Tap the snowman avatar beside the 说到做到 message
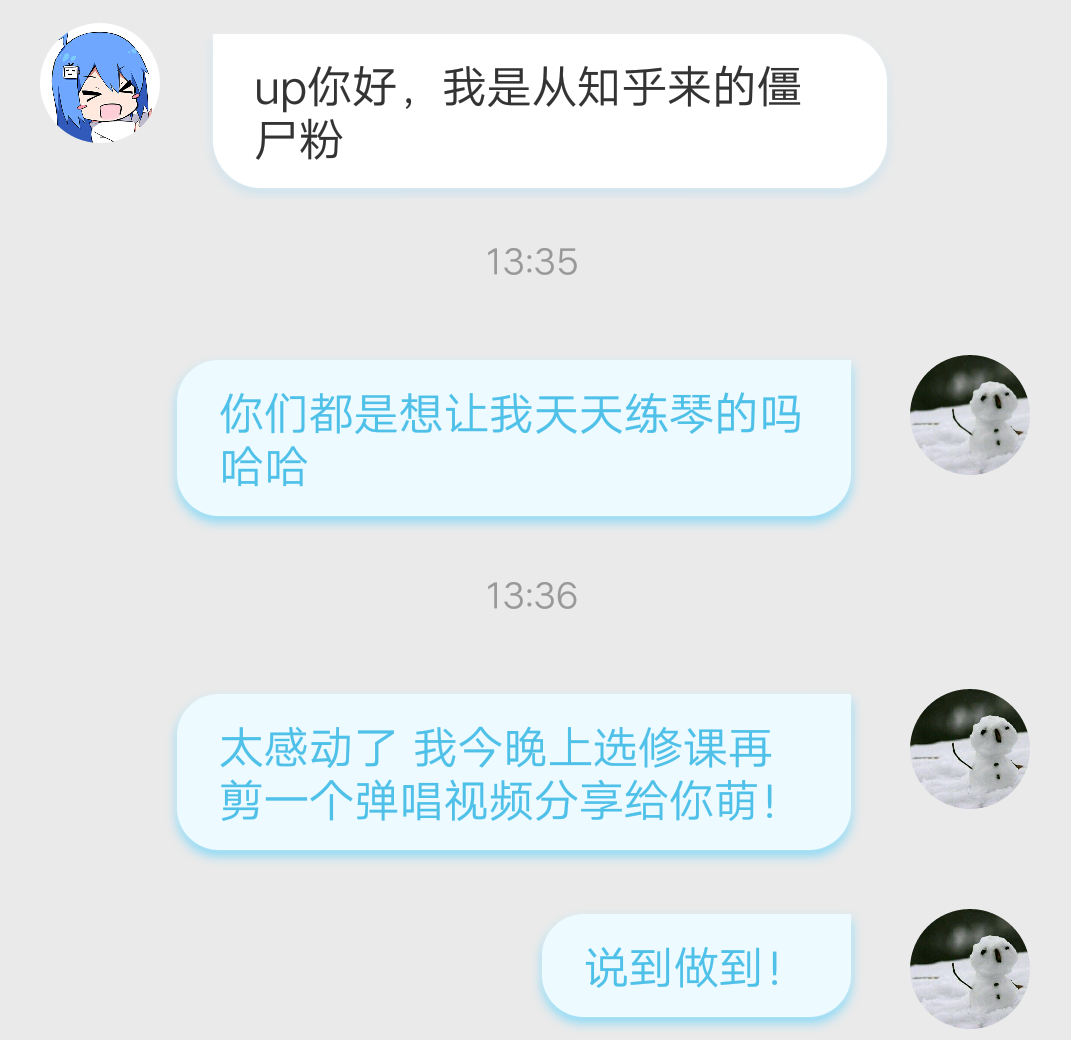The height and width of the screenshot is (1040, 1071). (x=969, y=968)
